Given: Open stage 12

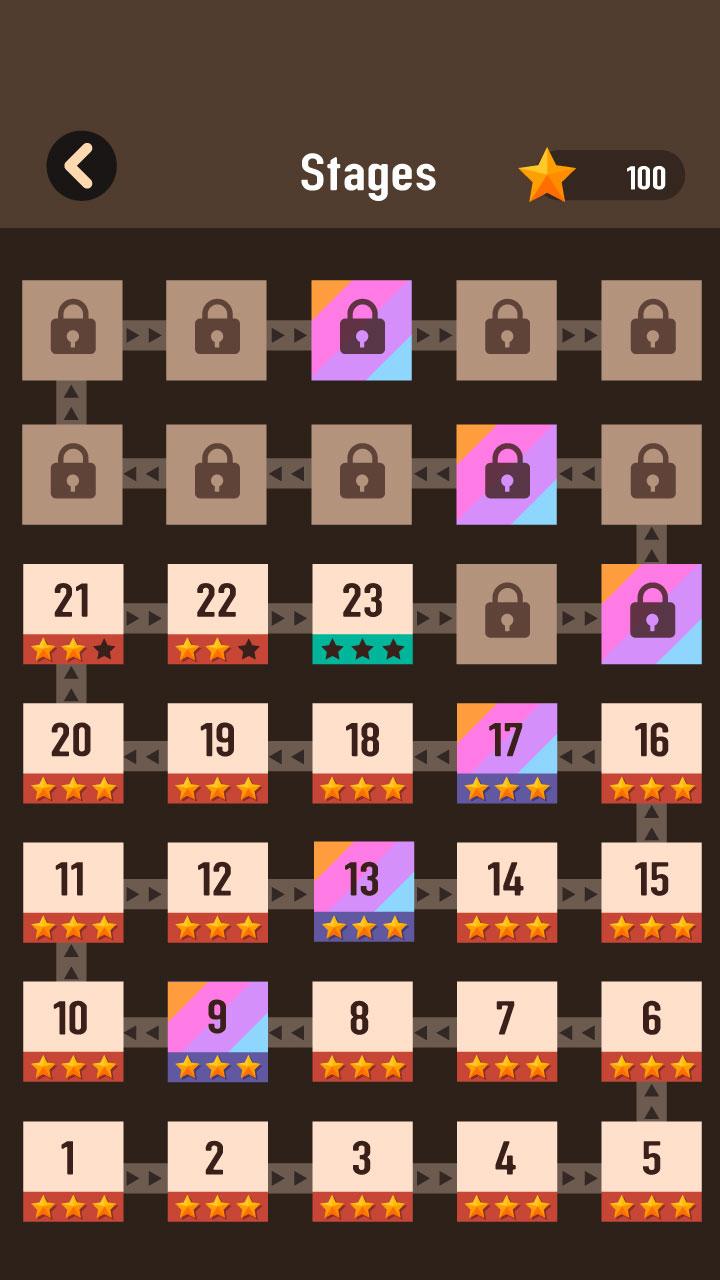Looking at the screenshot, I should pyautogui.click(x=217, y=891).
